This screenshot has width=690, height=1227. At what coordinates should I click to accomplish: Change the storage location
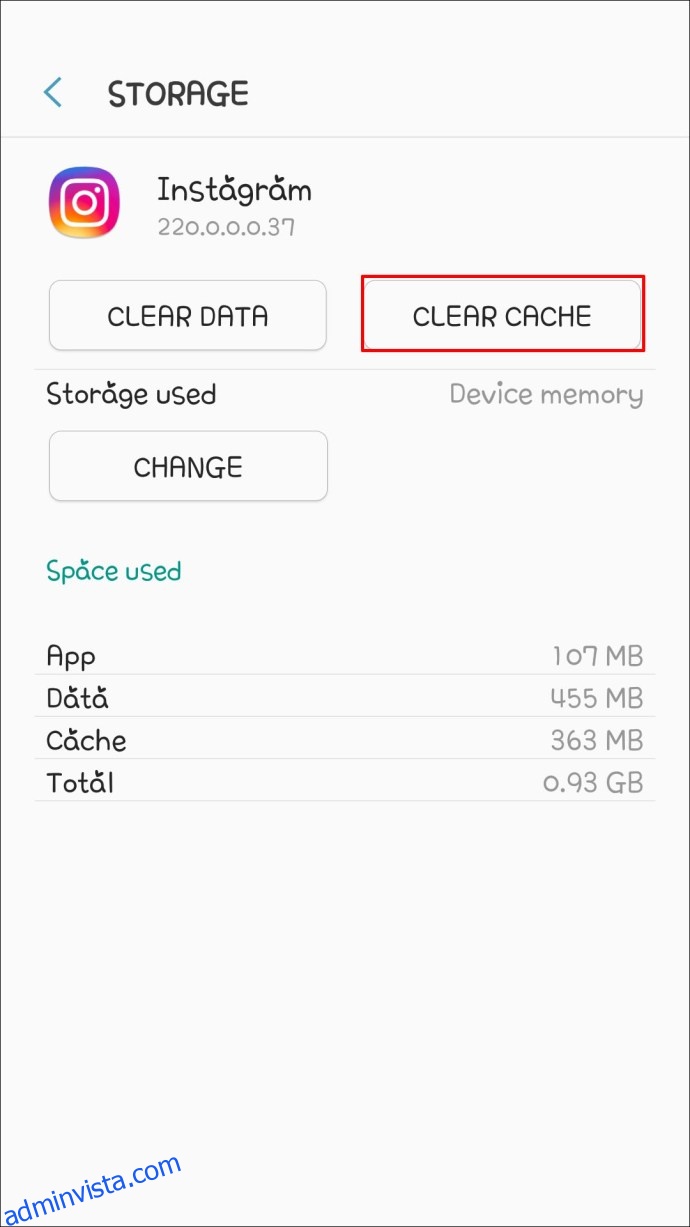click(188, 466)
